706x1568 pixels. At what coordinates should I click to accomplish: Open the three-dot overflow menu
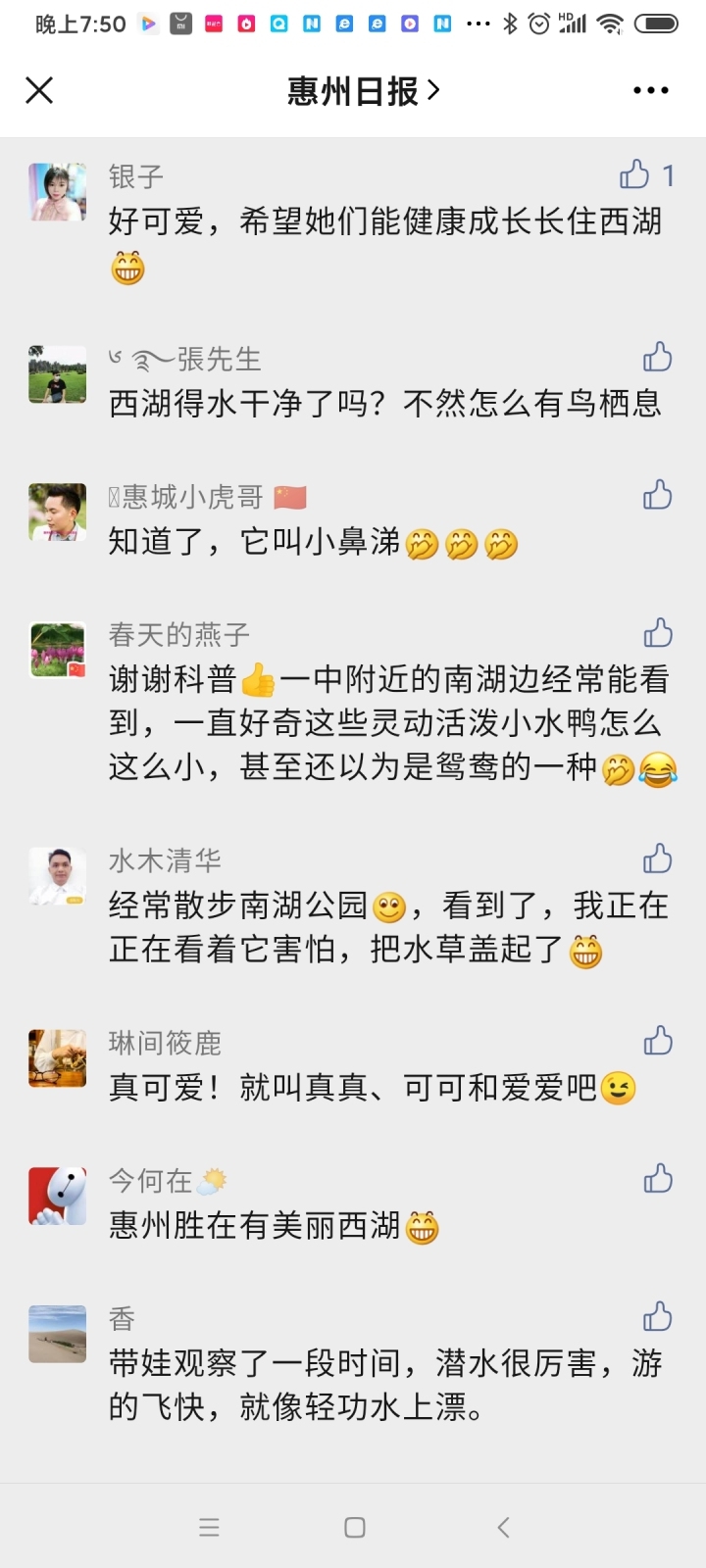[x=650, y=91]
